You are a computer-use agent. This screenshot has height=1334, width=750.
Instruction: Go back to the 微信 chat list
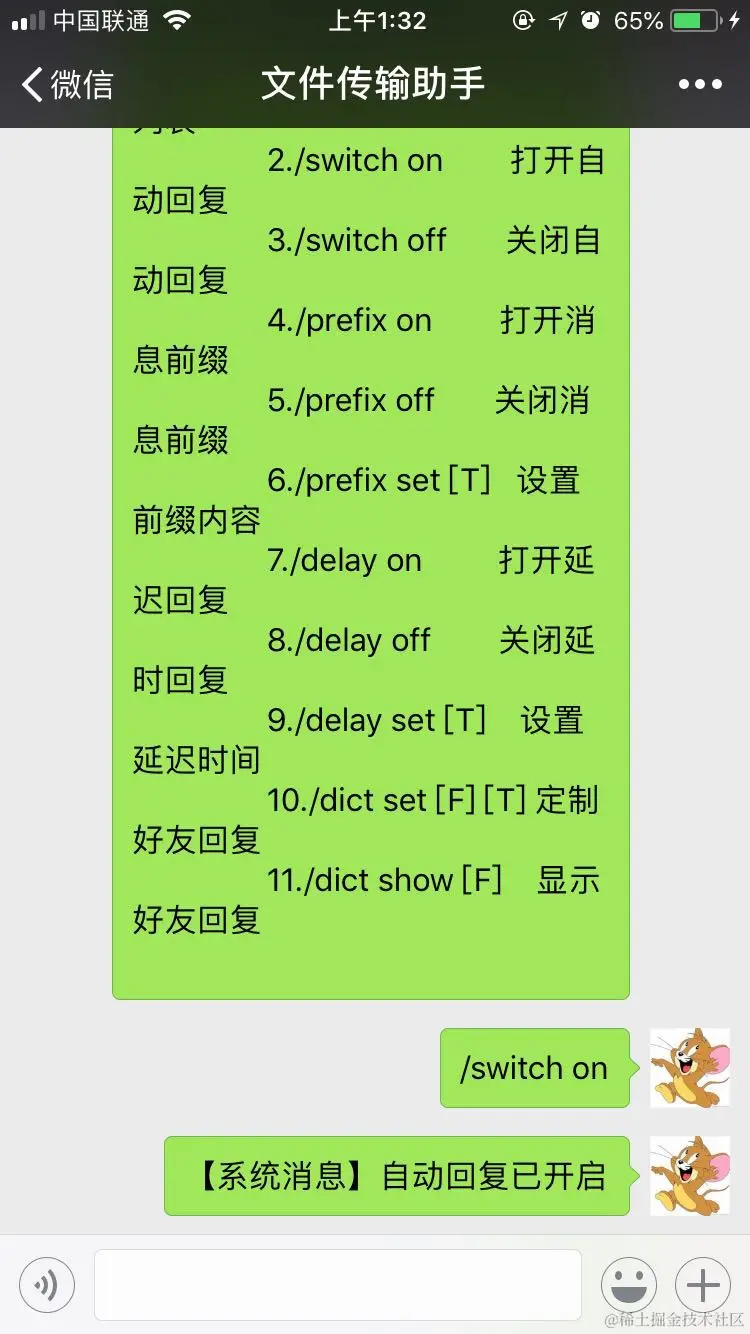click(68, 85)
